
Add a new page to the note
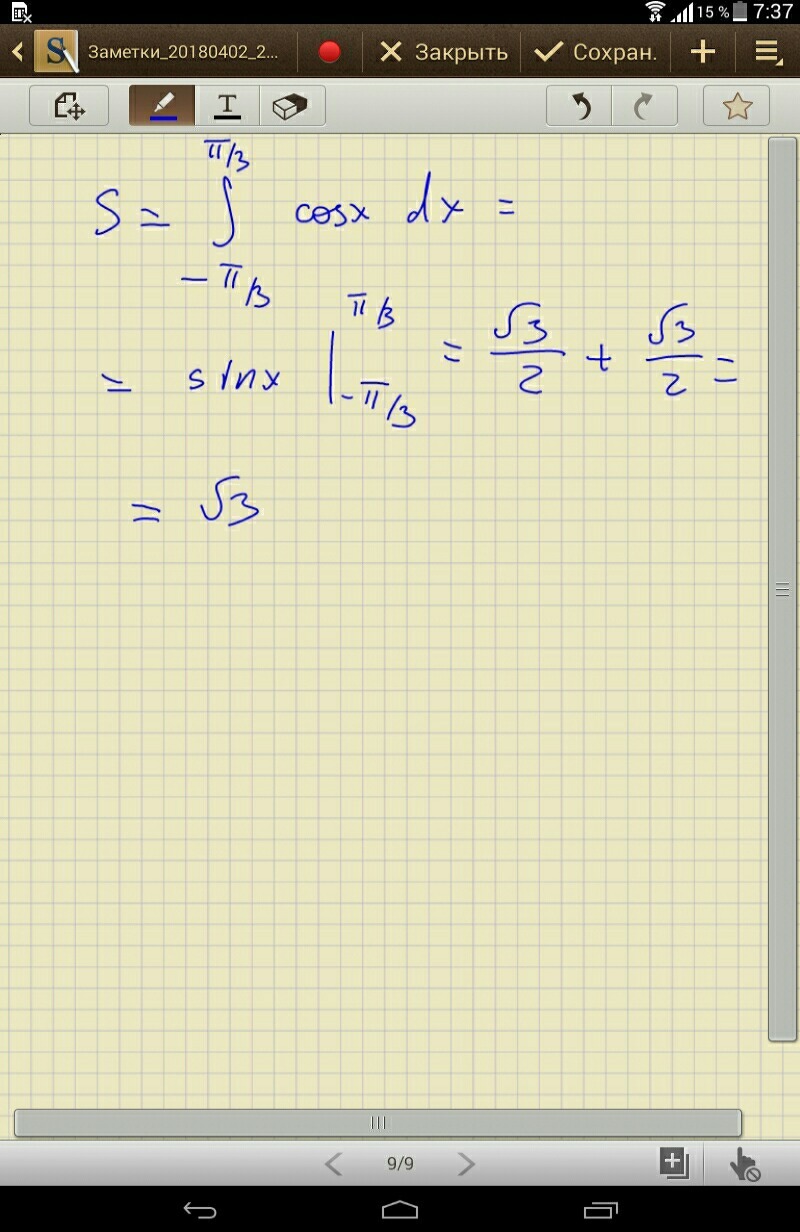coord(674,1163)
